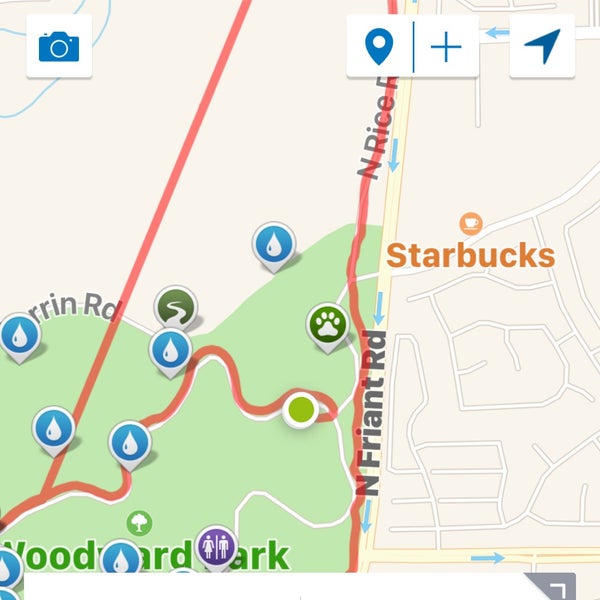
Task: Center the map on my location
Action: click(542, 46)
